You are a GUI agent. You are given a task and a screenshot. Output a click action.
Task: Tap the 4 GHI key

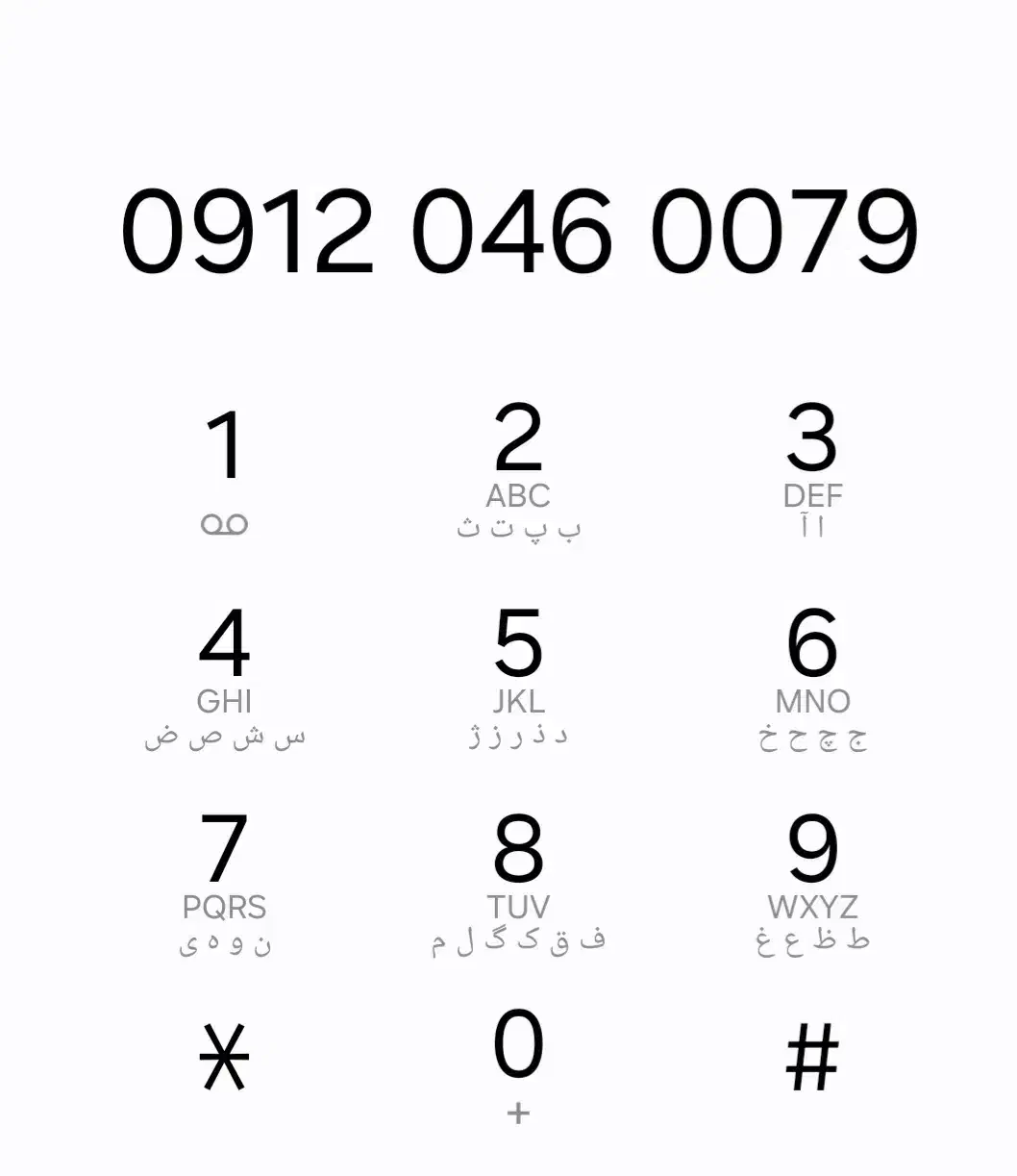click(x=225, y=673)
